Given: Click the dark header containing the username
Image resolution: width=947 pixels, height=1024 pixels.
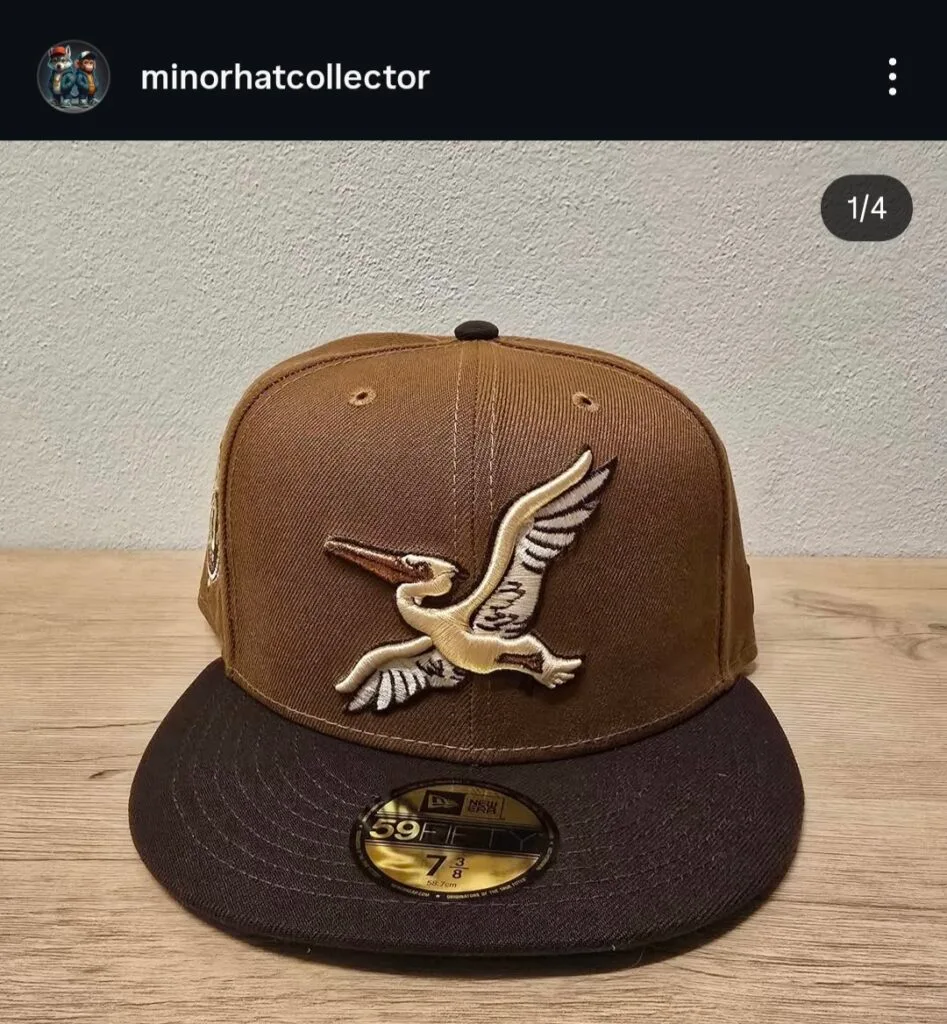Looking at the screenshot, I should 473,74.
